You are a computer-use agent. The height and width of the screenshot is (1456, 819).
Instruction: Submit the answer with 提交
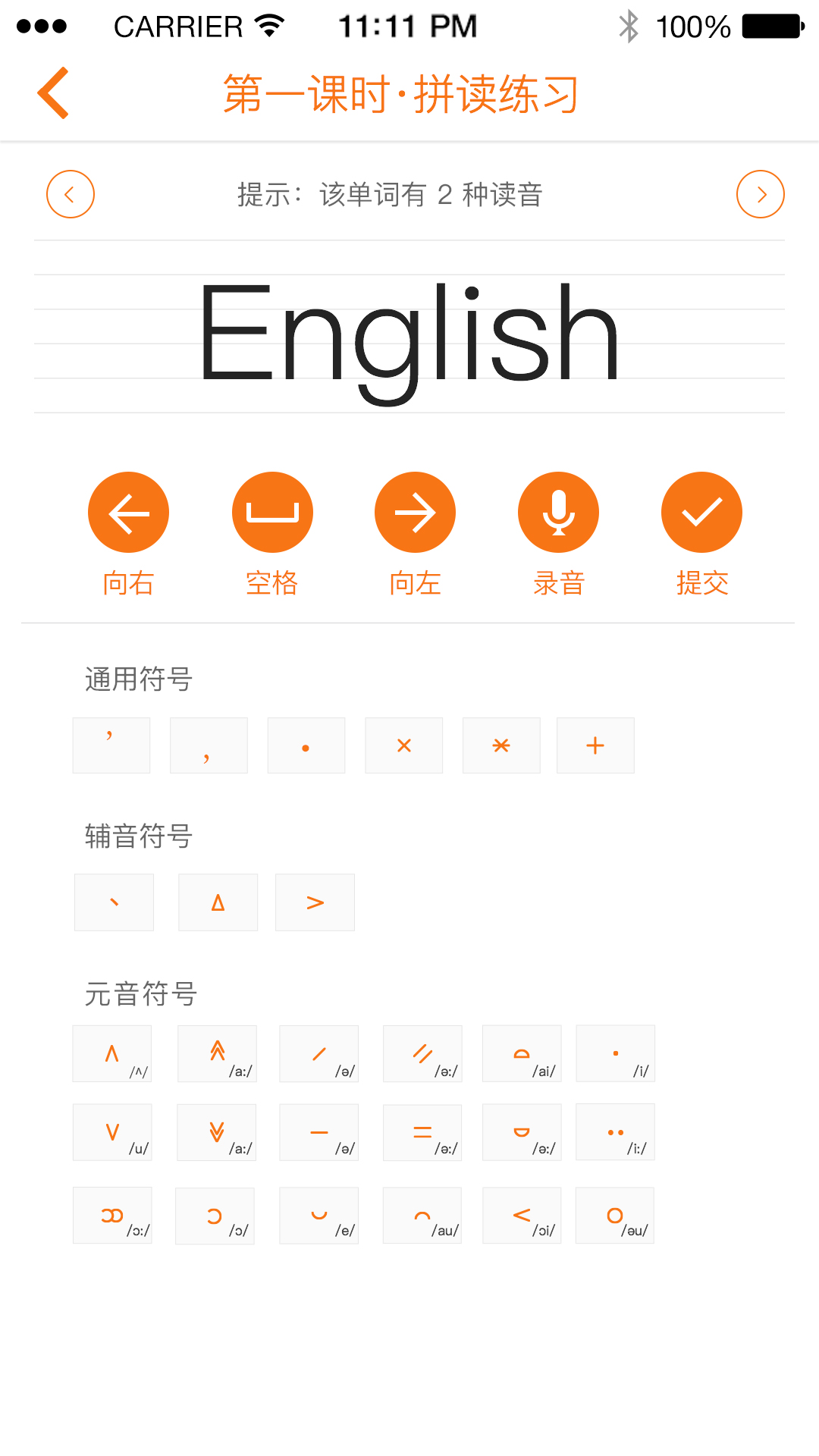701,513
